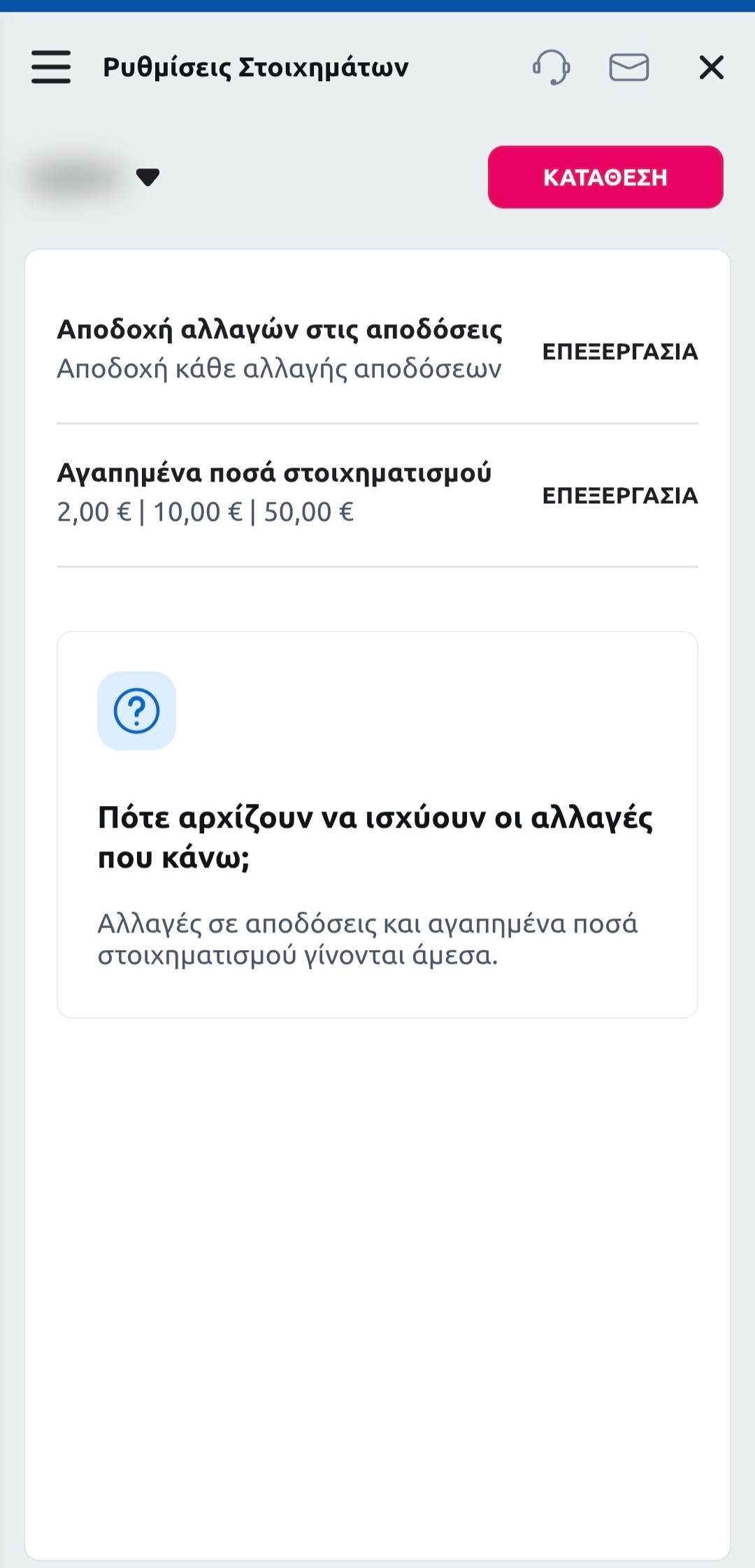
Task: Edit Αγαπημένα ποσά στοιχηματισμού amounts
Action: coord(620,496)
